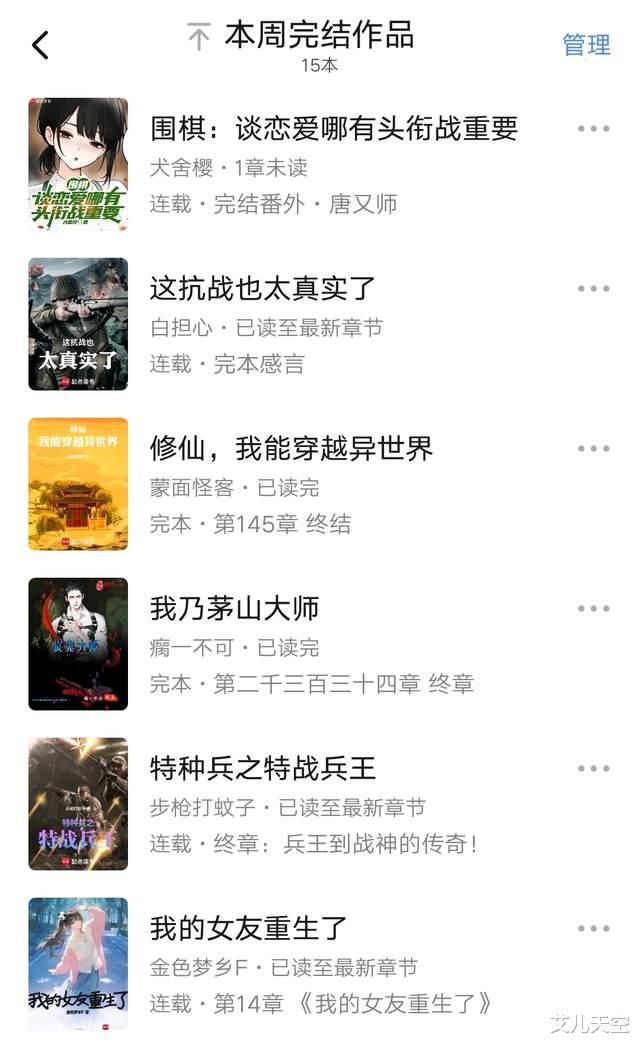The width and height of the screenshot is (640, 1047).
Task: Tap the pin-to-top arrow icon beside the title
Action: (199, 38)
